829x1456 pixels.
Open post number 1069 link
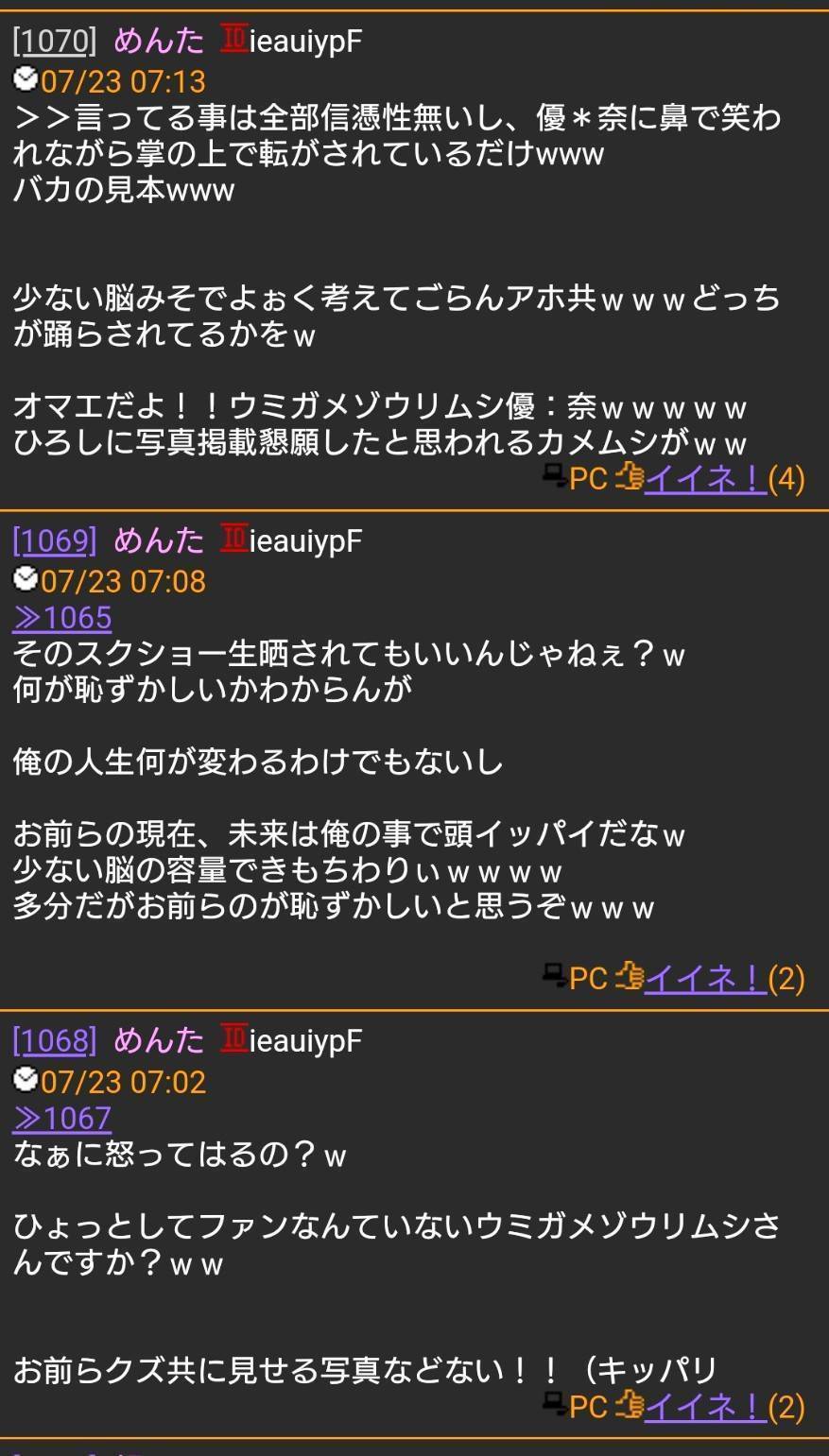(x=55, y=540)
